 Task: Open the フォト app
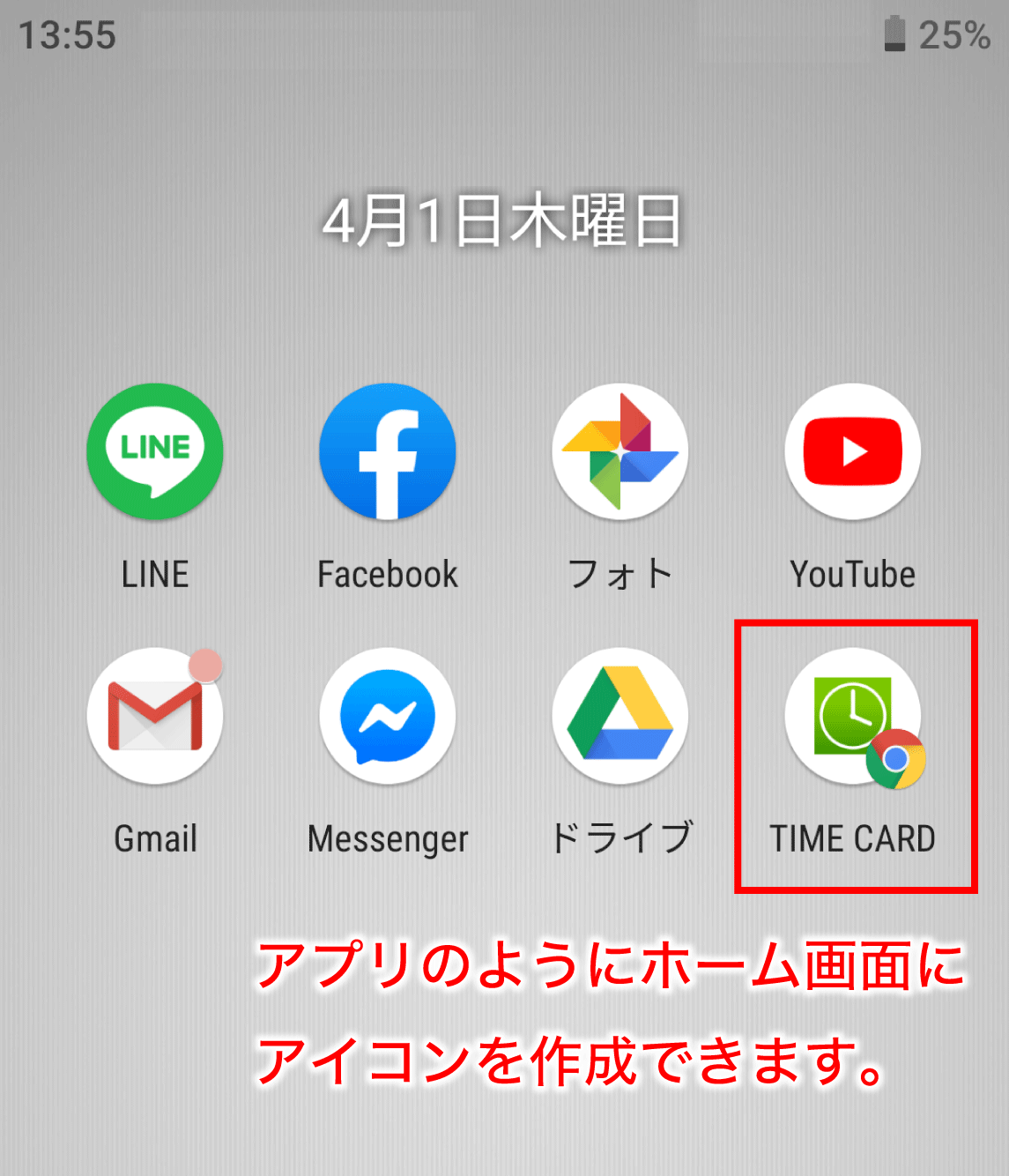tap(620, 451)
